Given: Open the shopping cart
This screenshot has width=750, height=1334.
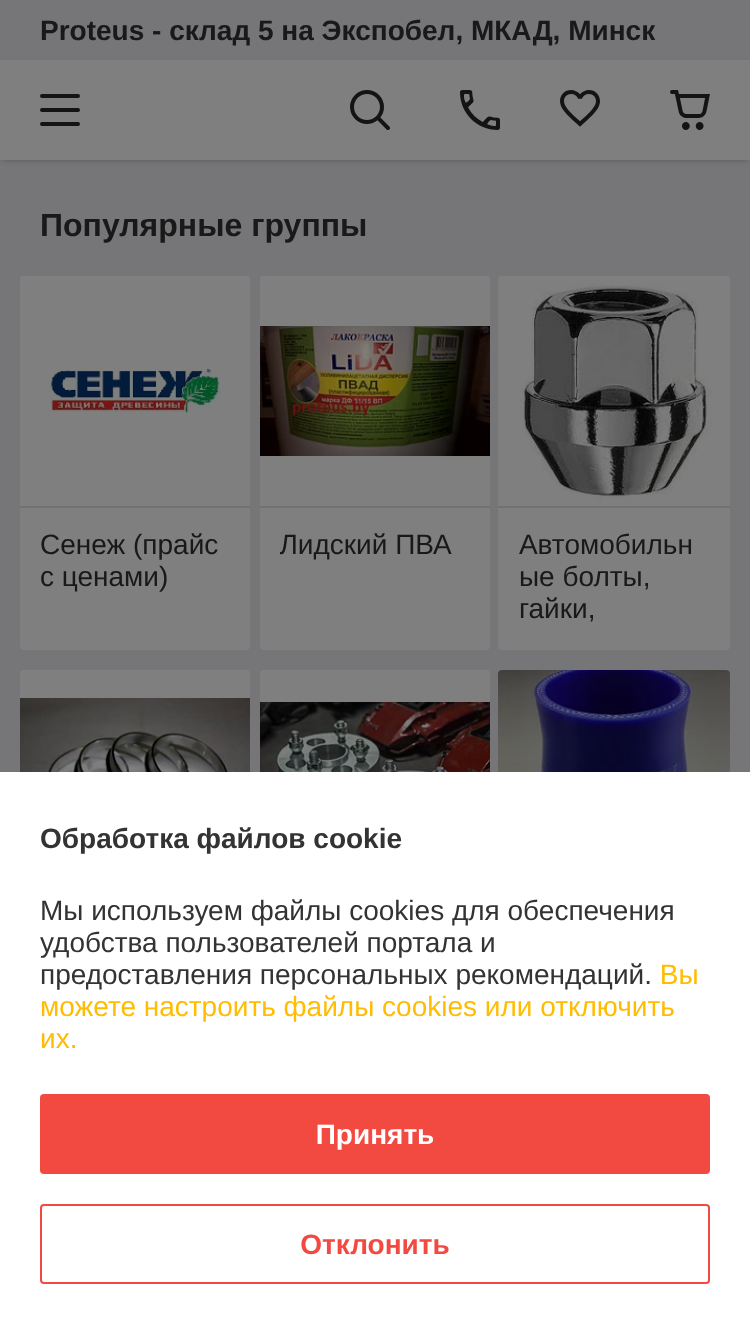Looking at the screenshot, I should tap(690, 110).
